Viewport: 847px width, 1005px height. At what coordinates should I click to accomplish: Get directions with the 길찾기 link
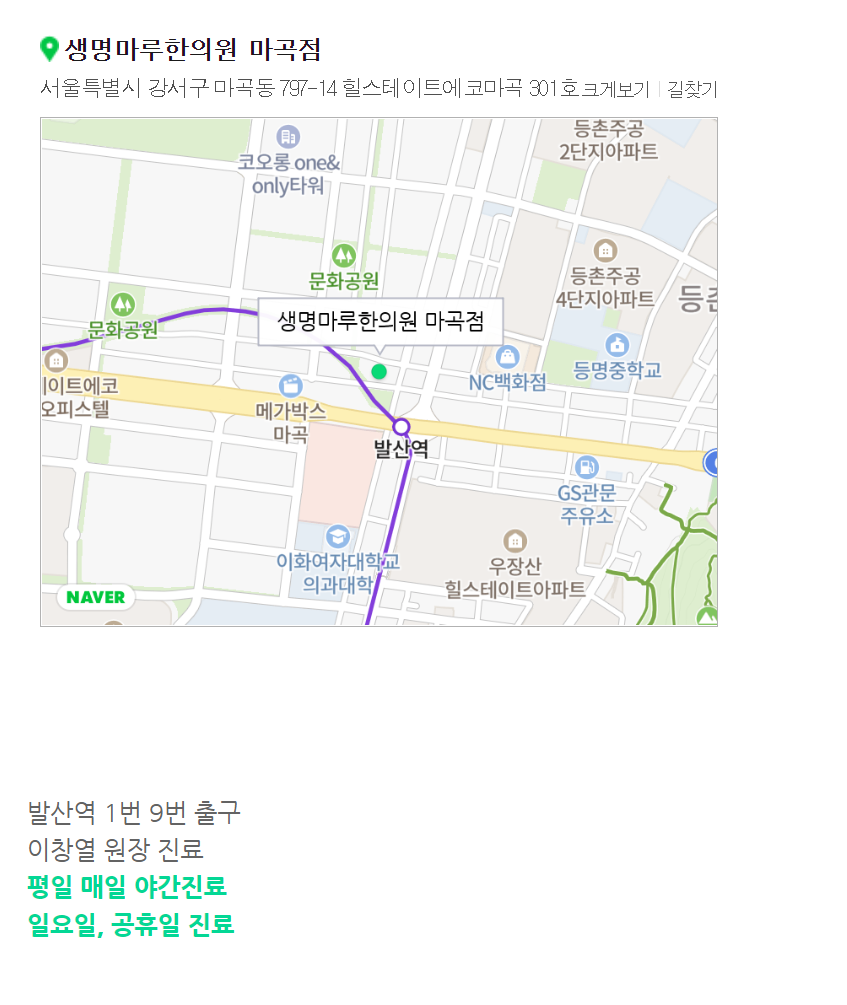click(x=692, y=89)
